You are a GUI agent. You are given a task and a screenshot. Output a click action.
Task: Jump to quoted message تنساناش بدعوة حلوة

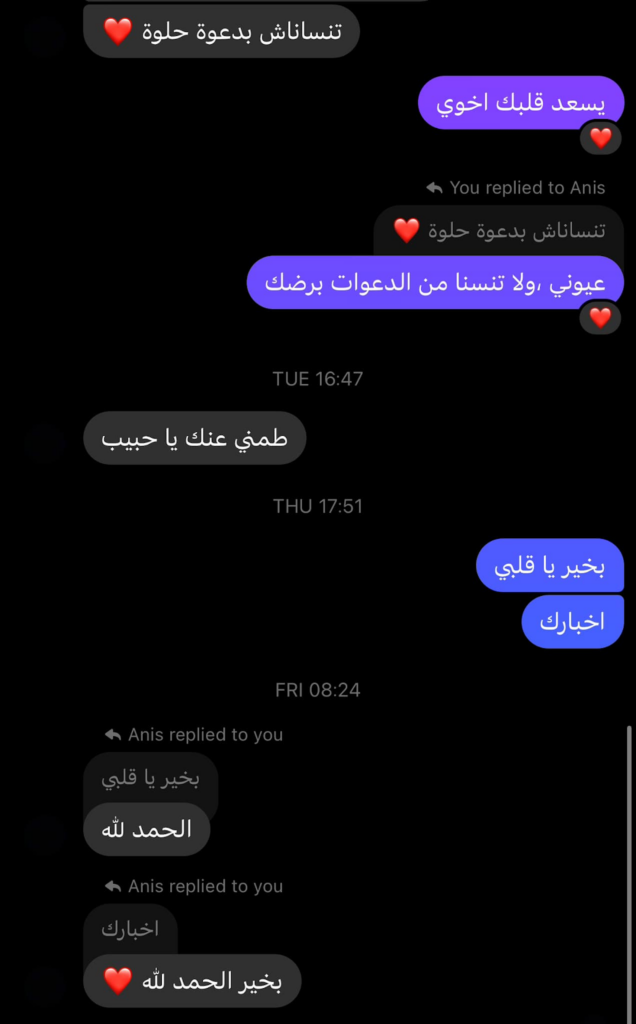click(499, 231)
